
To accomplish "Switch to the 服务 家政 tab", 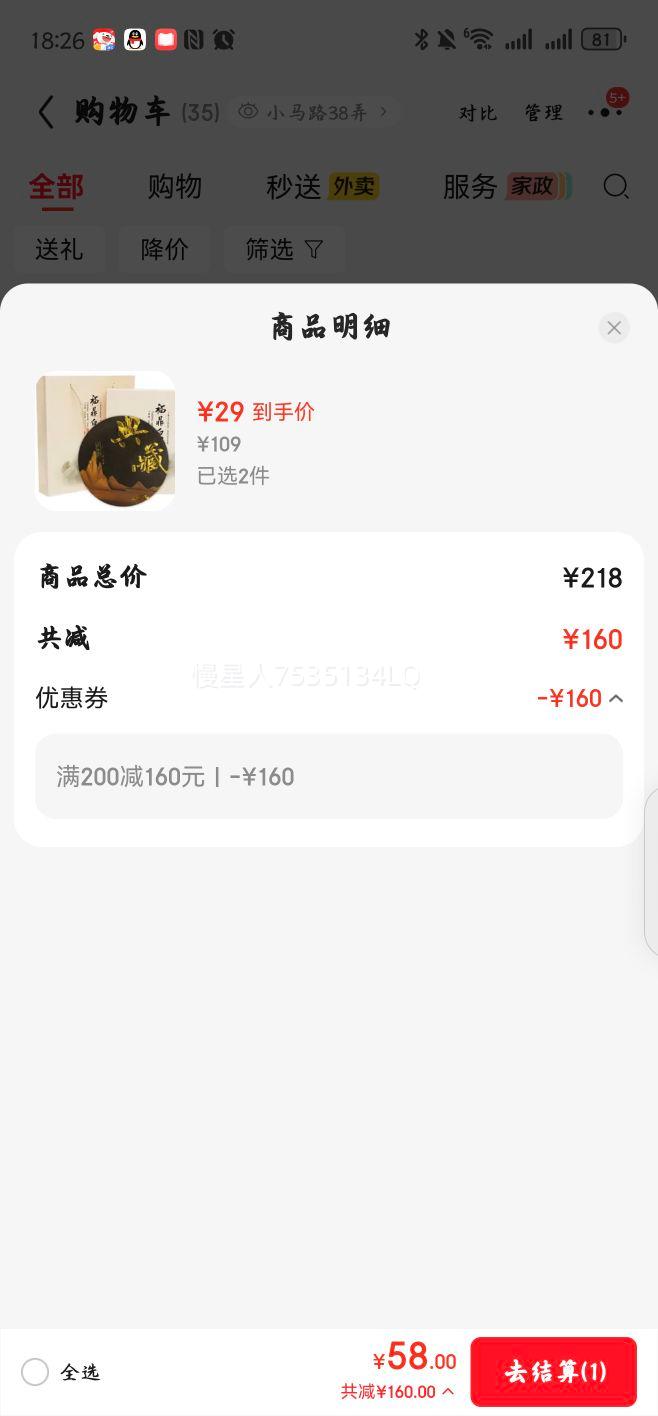I will point(505,187).
